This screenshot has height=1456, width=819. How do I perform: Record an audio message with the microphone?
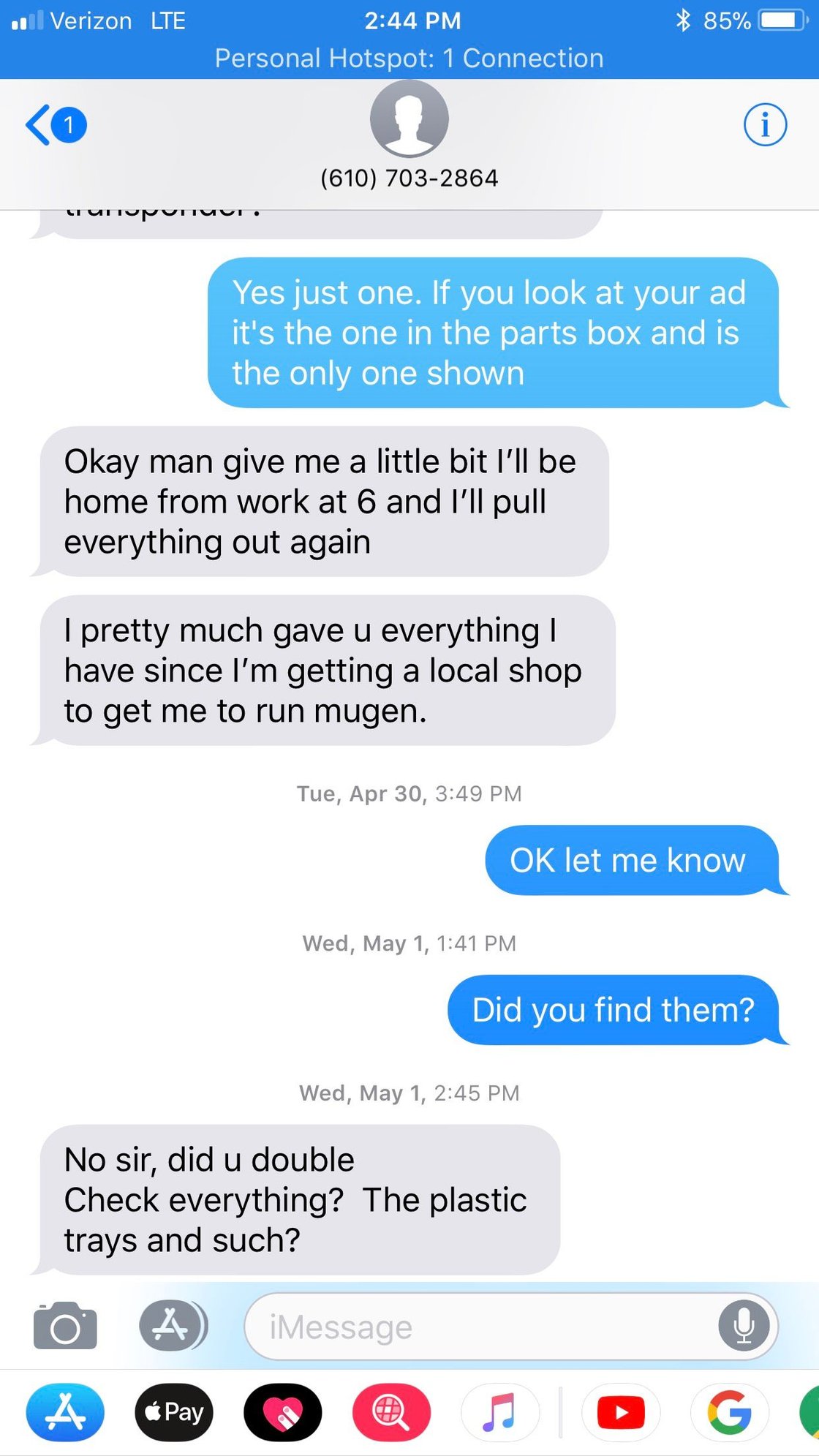click(744, 1326)
